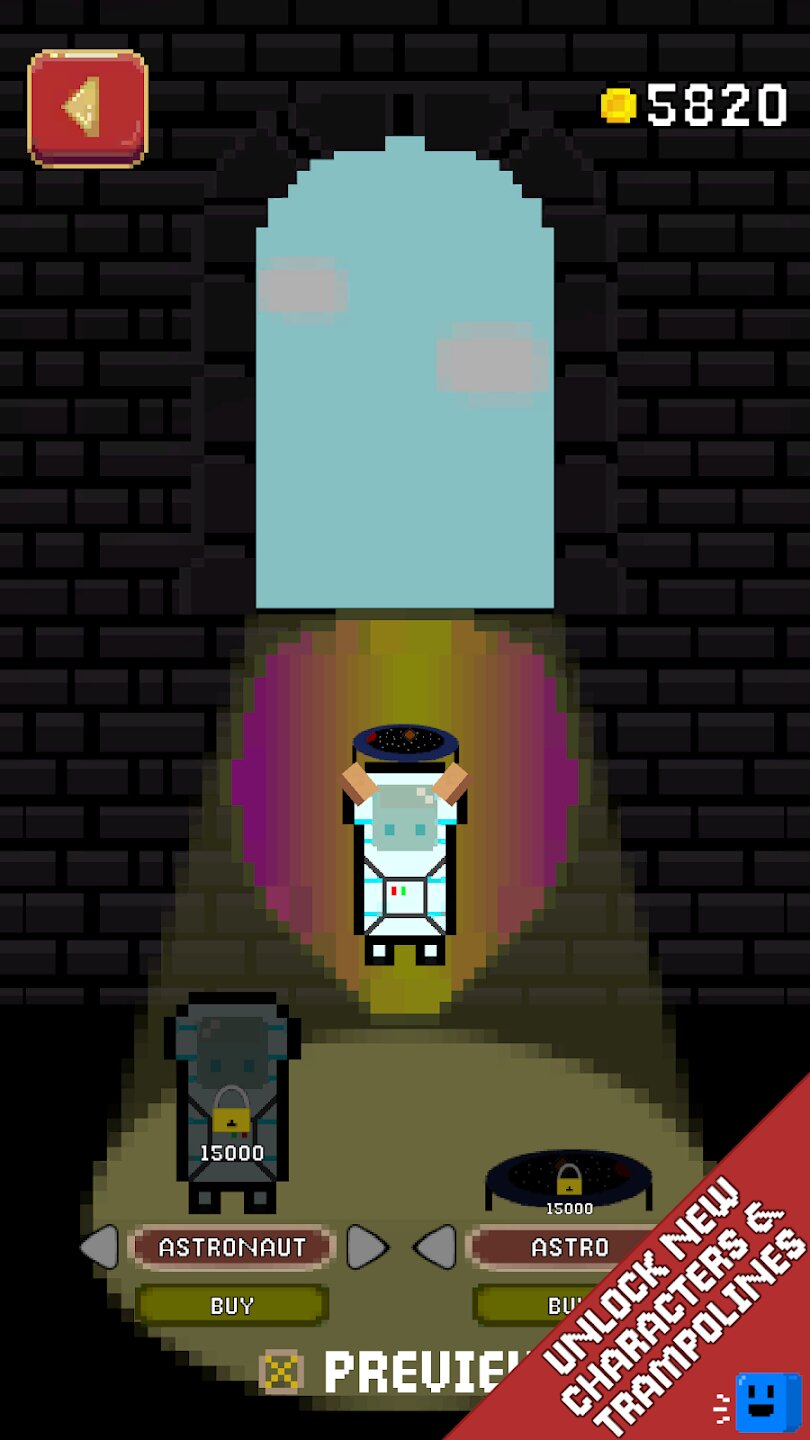Buy the Astronaut character
The height and width of the screenshot is (1440, 810).
pos(232,1305)
